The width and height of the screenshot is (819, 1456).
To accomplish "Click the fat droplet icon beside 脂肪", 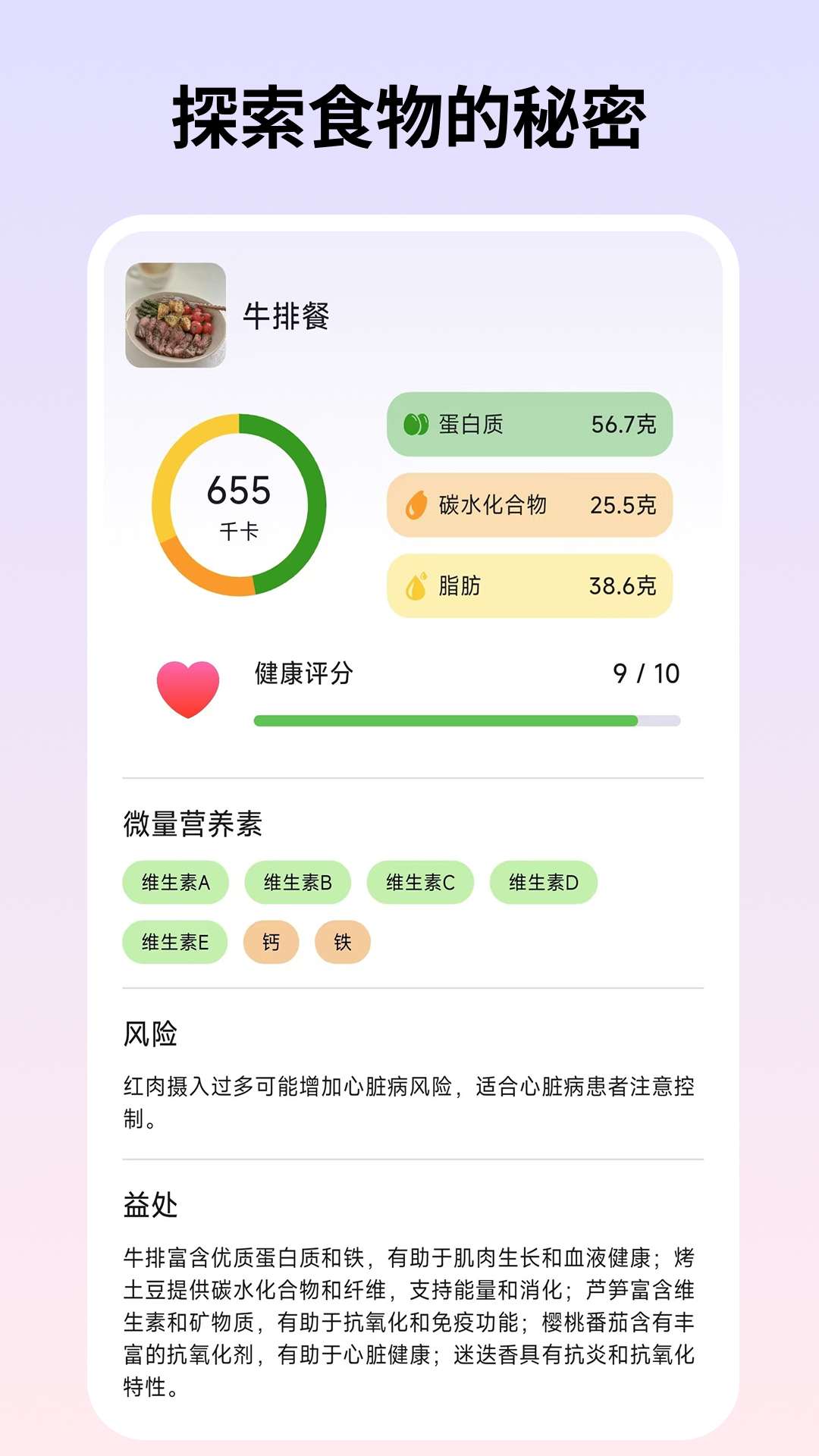I will [x=418, y=586].
